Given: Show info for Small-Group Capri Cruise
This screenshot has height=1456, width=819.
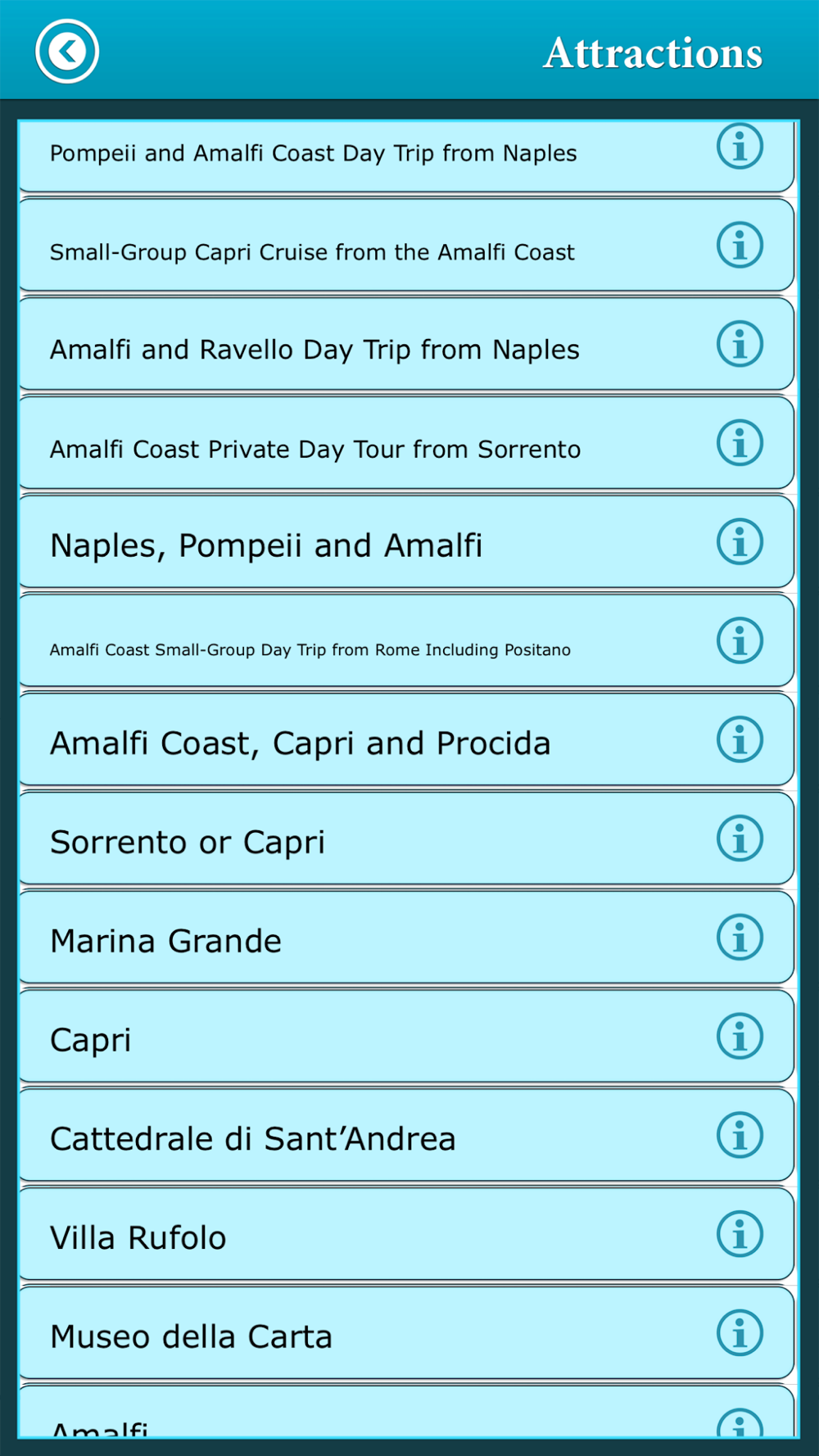Looking at the screenshot, I should coord(740,245).
